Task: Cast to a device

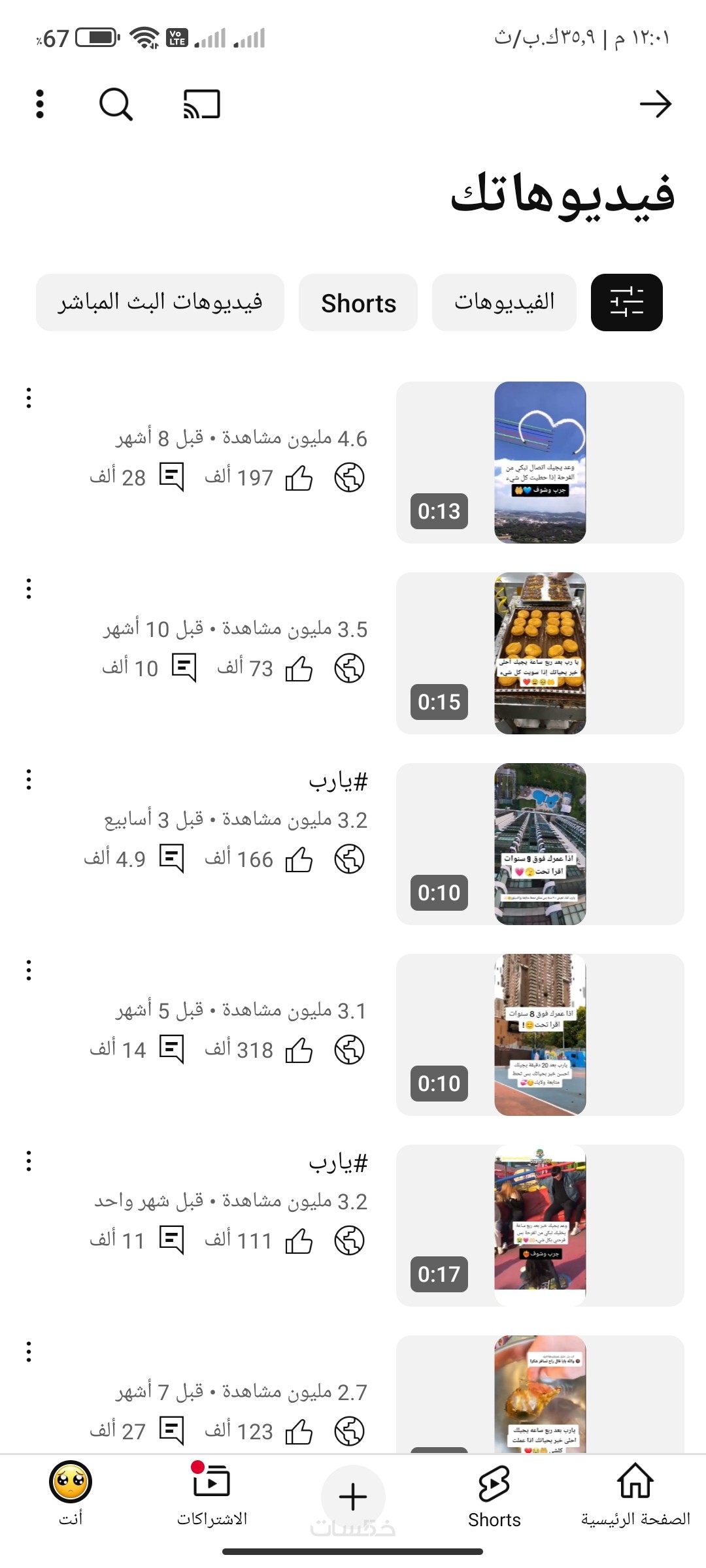Action: tap(202, 105)
